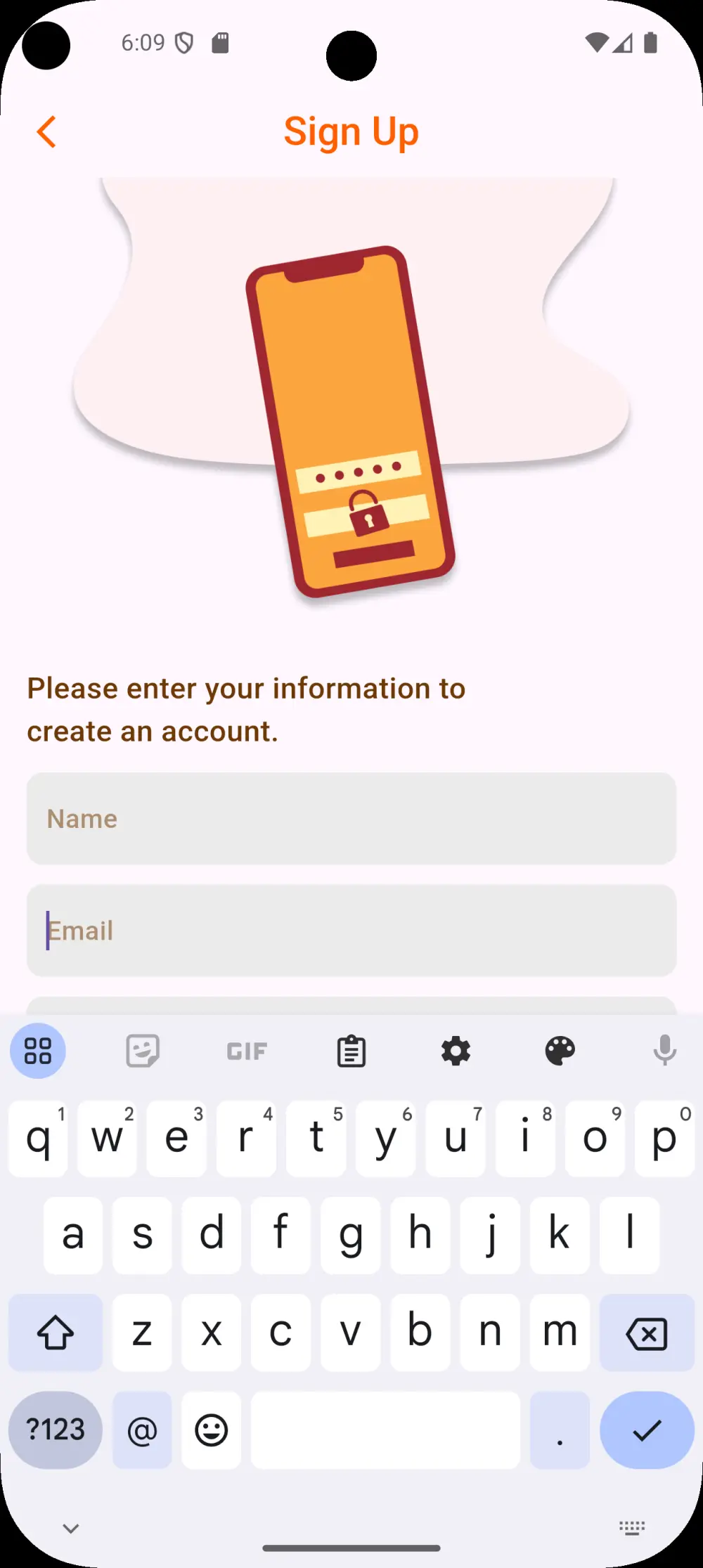
Task: Switch to the symbols ?123 layout
Action: click(x=56, y=1430)
